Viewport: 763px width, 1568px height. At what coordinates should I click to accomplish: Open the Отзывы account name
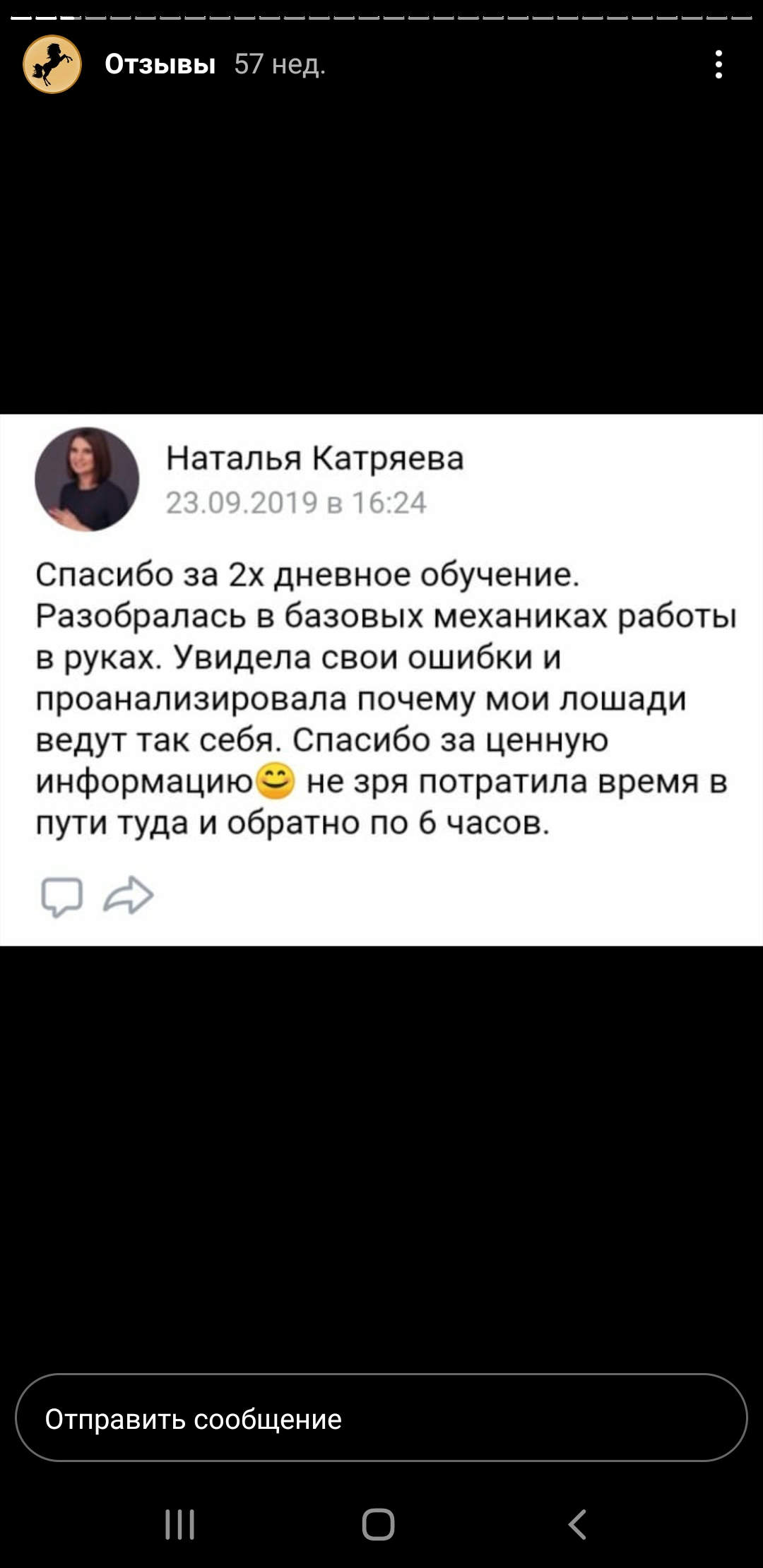[x=160, y=64]
